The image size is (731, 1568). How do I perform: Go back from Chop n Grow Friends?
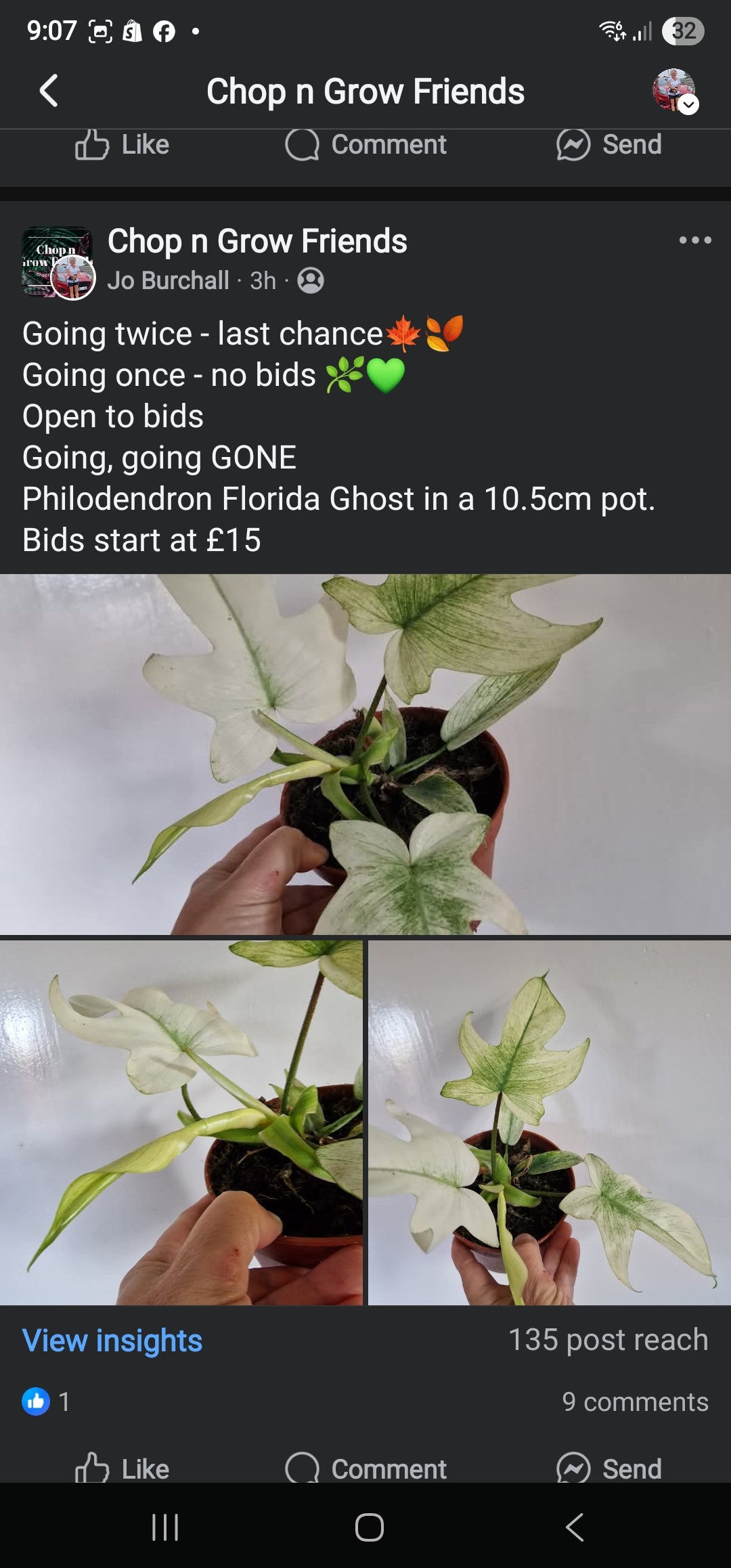(49, 91)
